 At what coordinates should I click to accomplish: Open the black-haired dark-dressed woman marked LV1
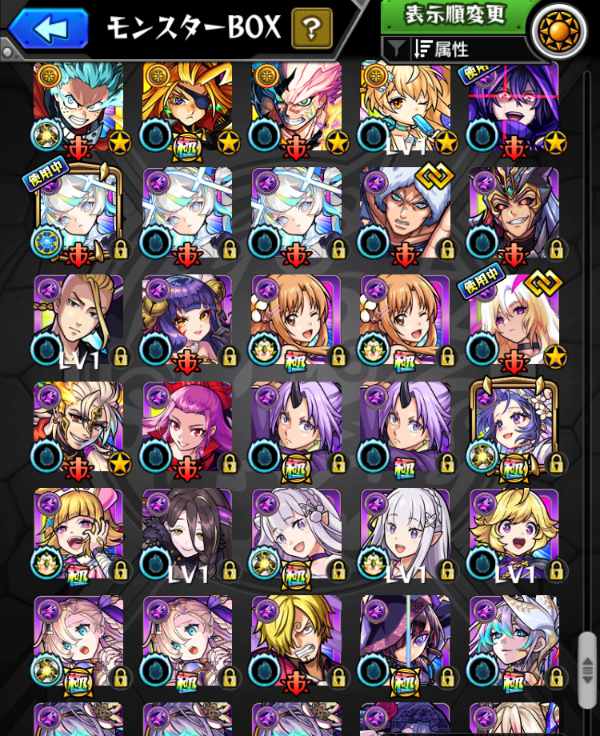click(x=188, y=535)
